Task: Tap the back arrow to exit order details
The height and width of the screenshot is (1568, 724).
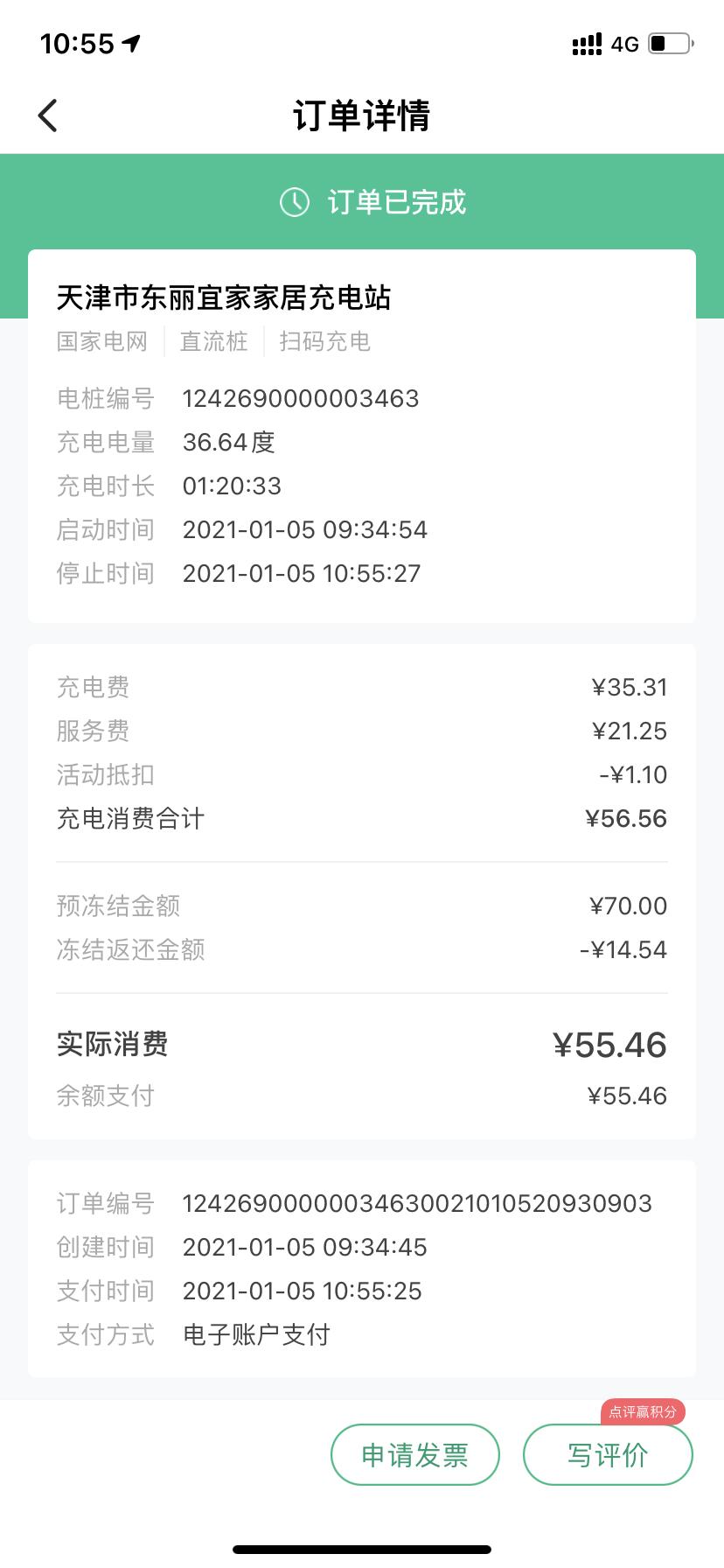Action: click(48, 115)
